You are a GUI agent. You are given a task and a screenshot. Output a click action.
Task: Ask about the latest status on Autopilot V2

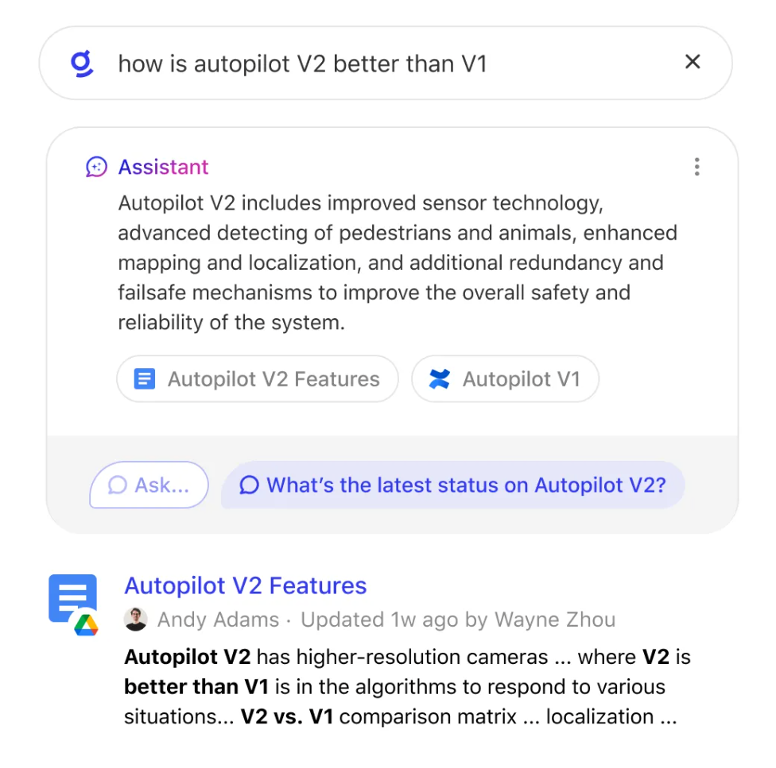pyautogui.click(x=453, y=485)
